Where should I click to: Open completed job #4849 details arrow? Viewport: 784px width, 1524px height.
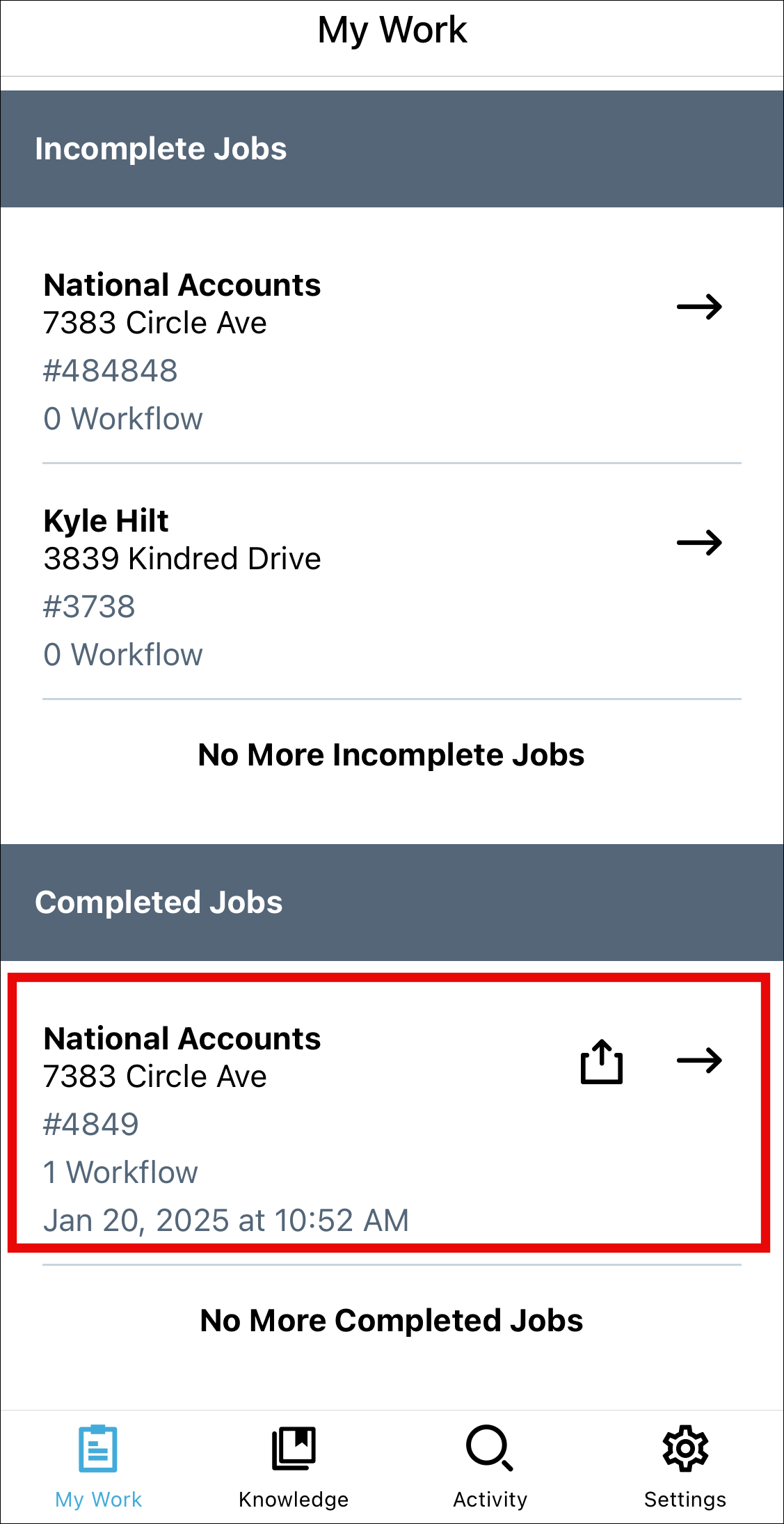(x=699, y=1061)
